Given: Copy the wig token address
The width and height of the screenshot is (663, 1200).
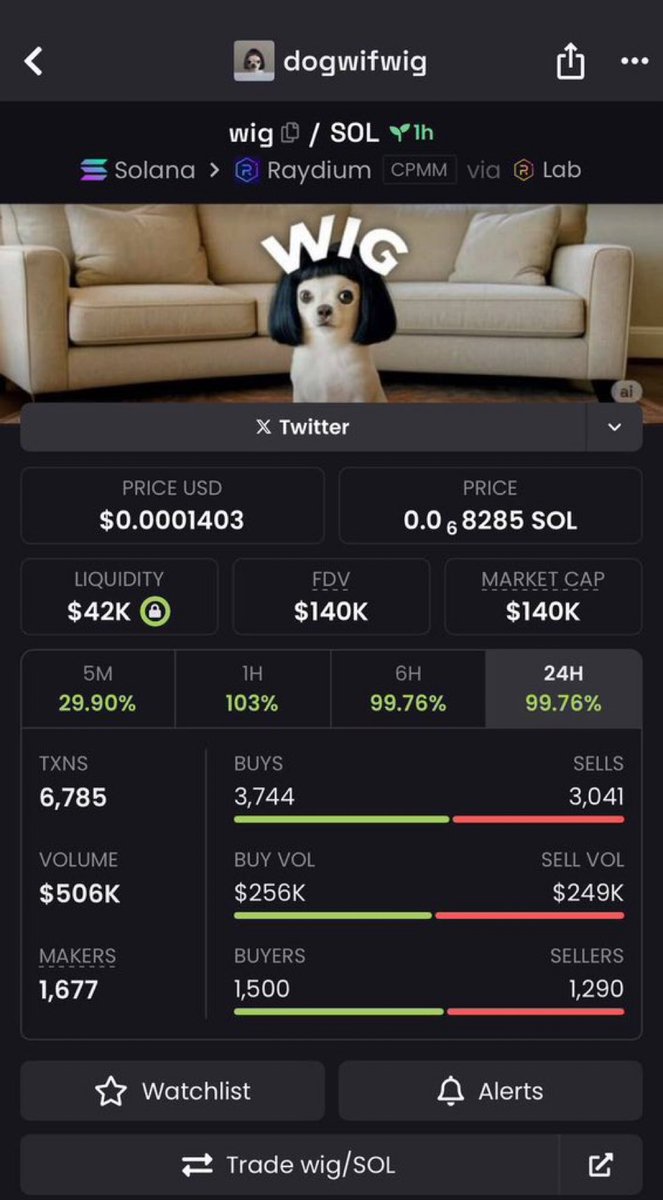Looking at the screenshot, I should [x=291, y=132].
